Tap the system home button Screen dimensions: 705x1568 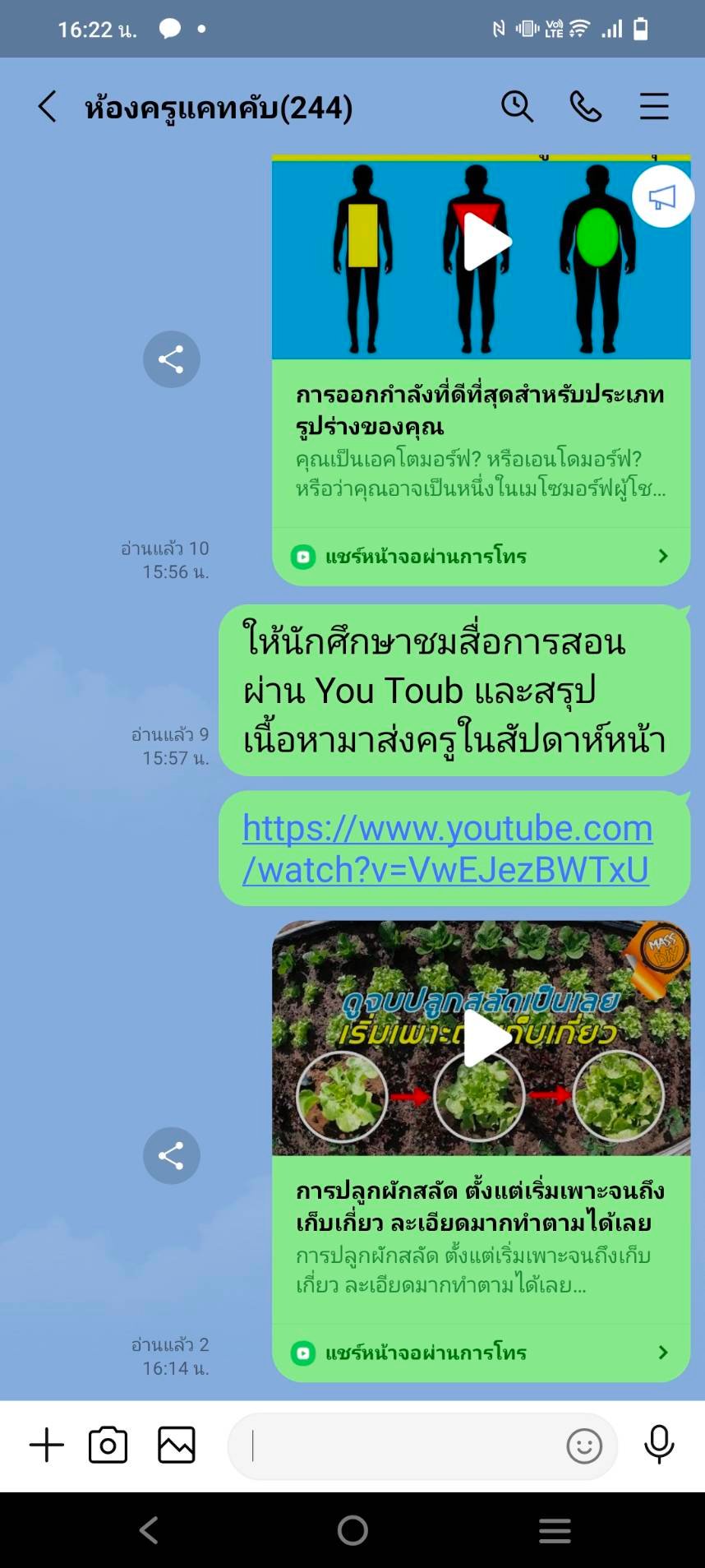(352, 1530)
